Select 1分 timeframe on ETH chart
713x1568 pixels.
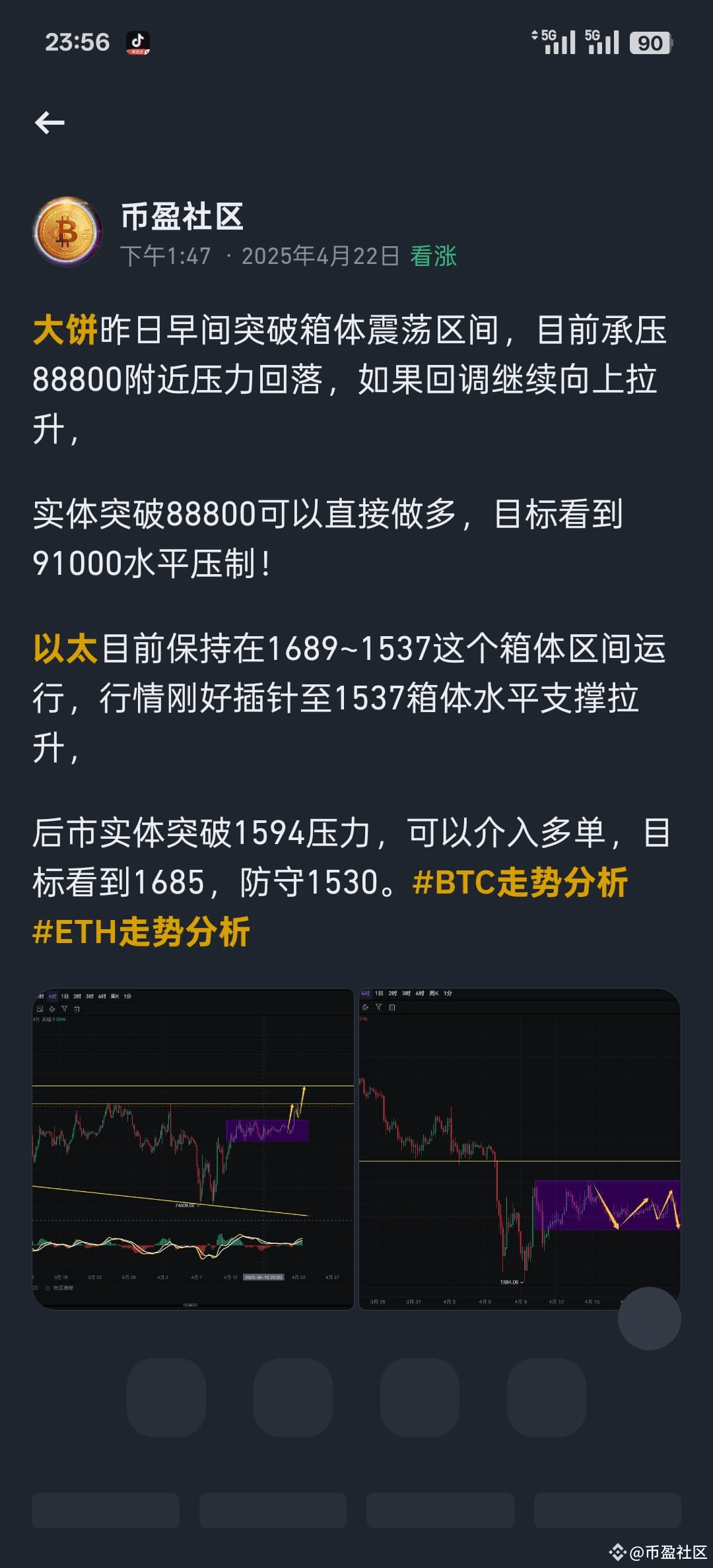(x=447, y=993)
